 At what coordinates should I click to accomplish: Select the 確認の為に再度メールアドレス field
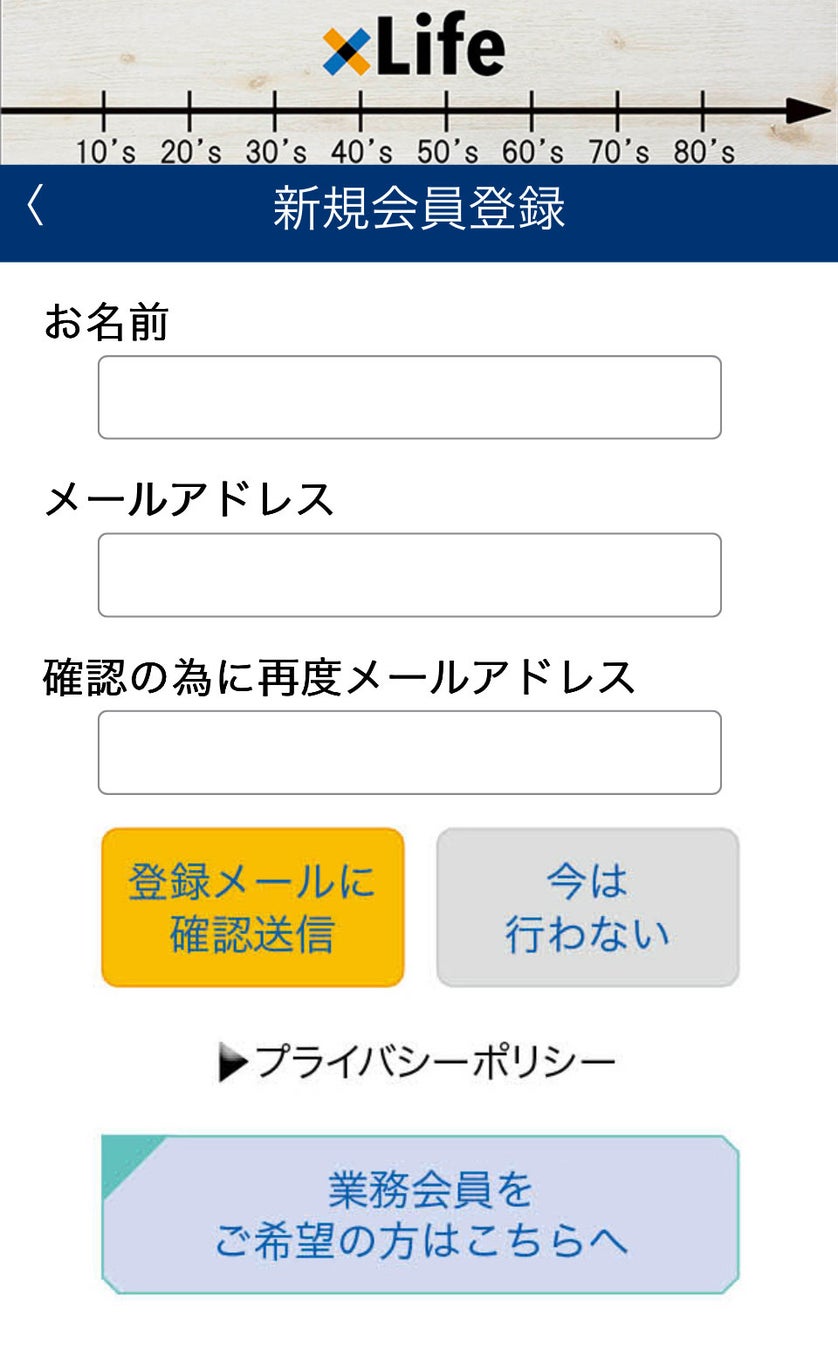409,752
